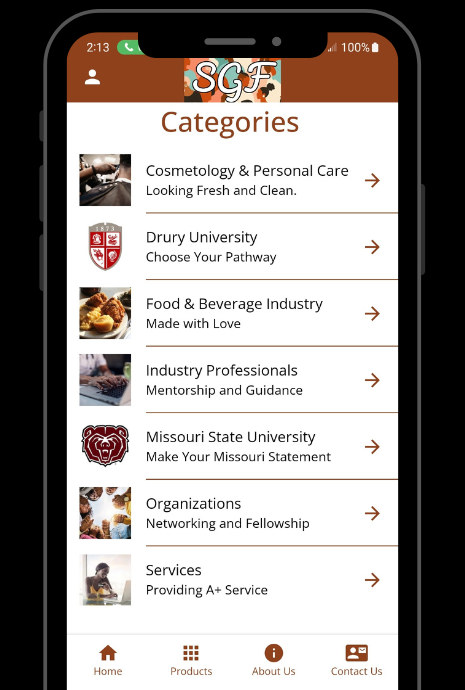Viewport: 465px width, 690px height.
Task: Open the About Us tab
Action: click(274, 661)
